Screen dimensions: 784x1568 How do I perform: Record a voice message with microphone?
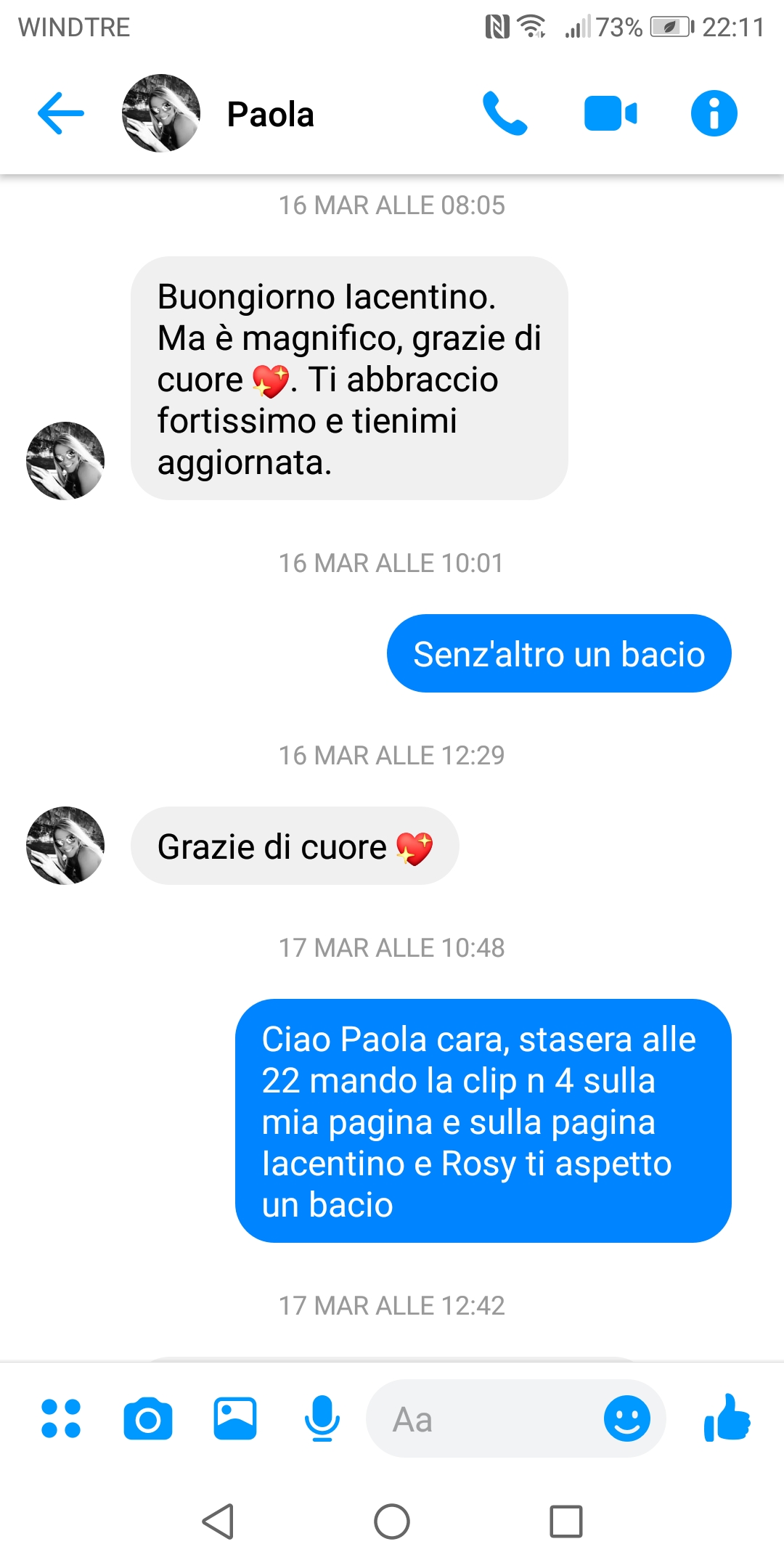pyautogui.click(x=322, y=1418)
